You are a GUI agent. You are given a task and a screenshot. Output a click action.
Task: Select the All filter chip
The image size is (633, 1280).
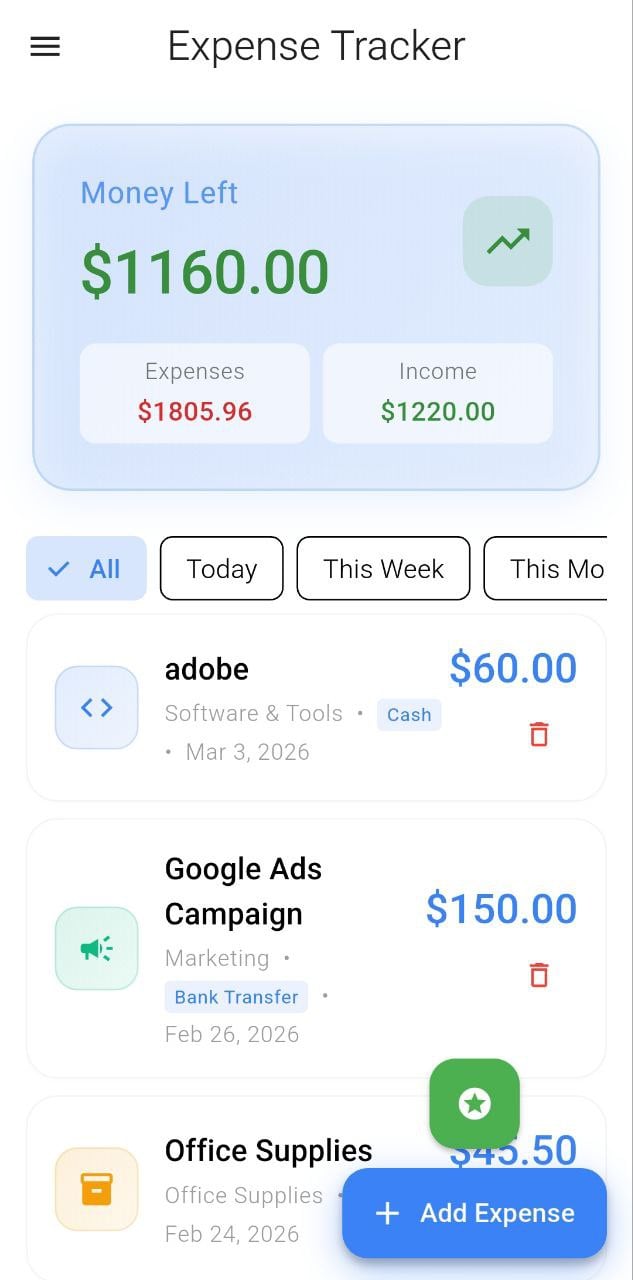pyautogui.click(x=86, y=569)
